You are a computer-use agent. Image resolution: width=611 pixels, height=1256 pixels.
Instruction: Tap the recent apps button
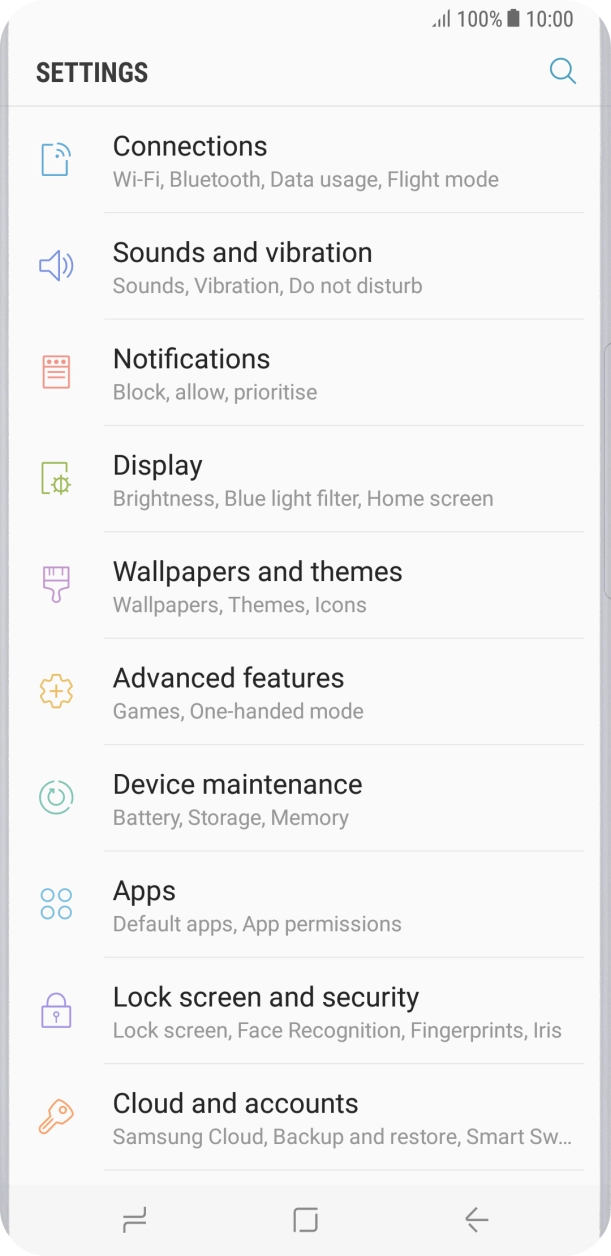tap(134, 1219)
